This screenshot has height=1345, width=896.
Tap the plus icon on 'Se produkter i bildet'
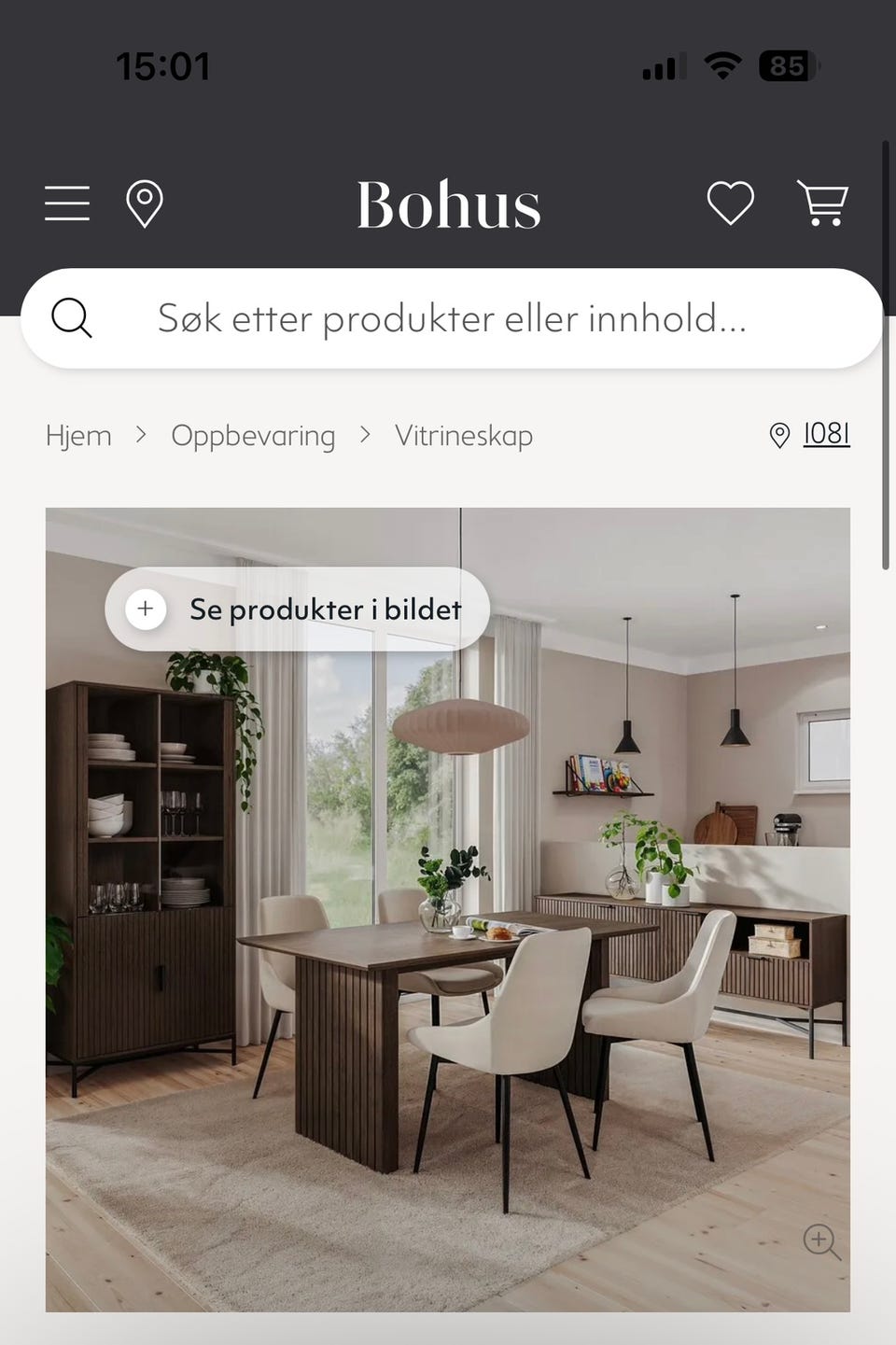point(146,609)
